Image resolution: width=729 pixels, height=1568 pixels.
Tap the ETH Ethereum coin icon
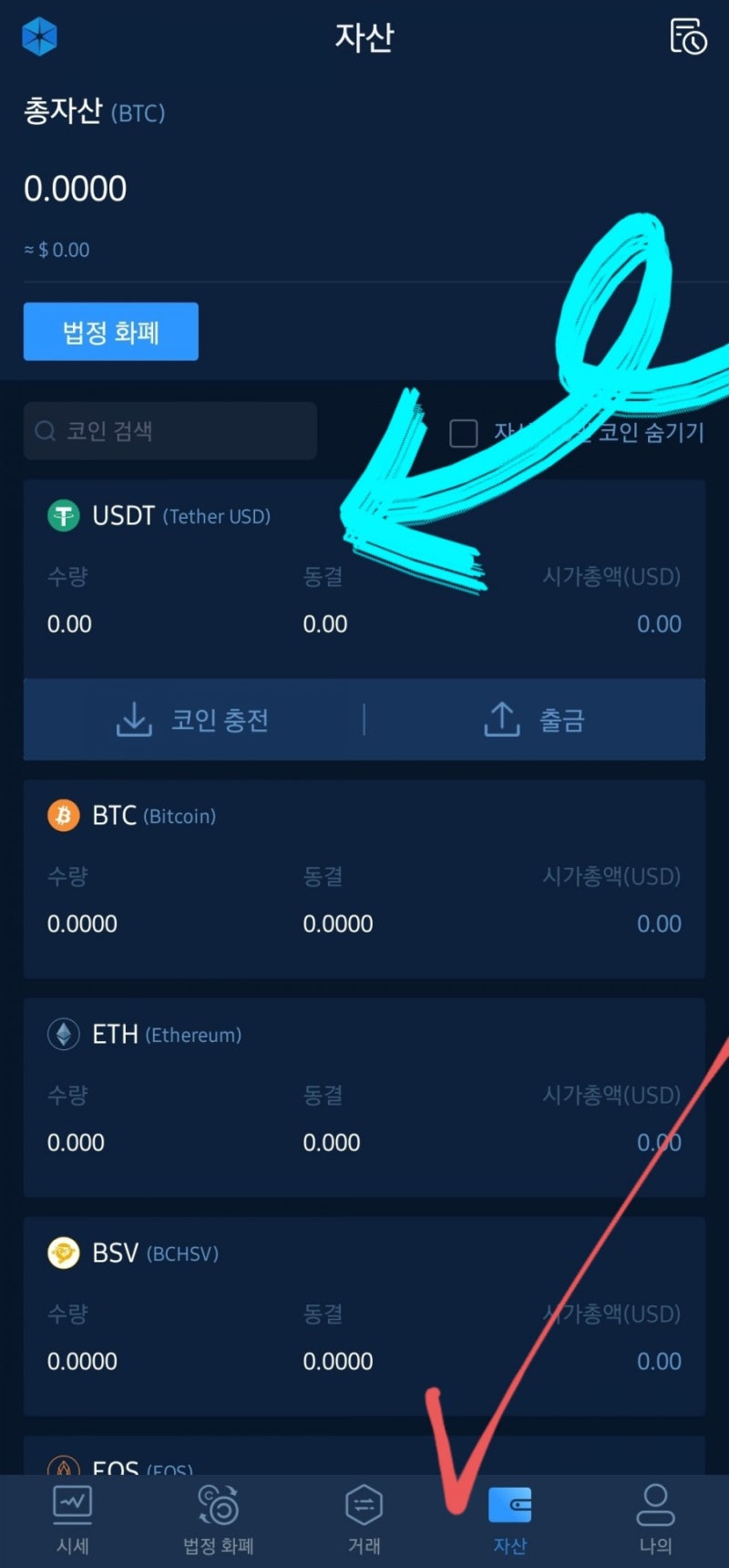(x=64, y=1034)
